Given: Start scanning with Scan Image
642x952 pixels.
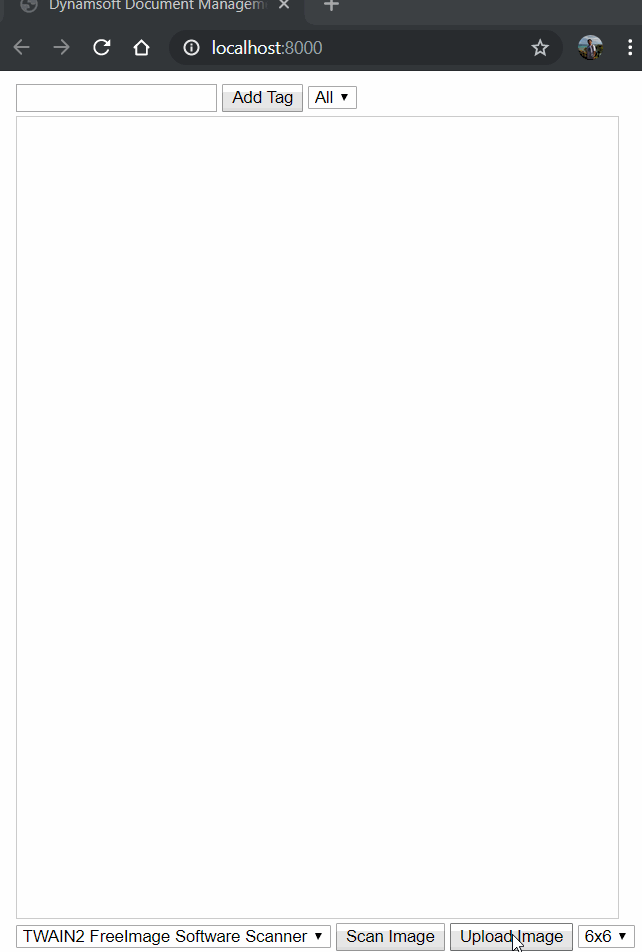Looking at the screenshot, I should (x=390, y=937).
